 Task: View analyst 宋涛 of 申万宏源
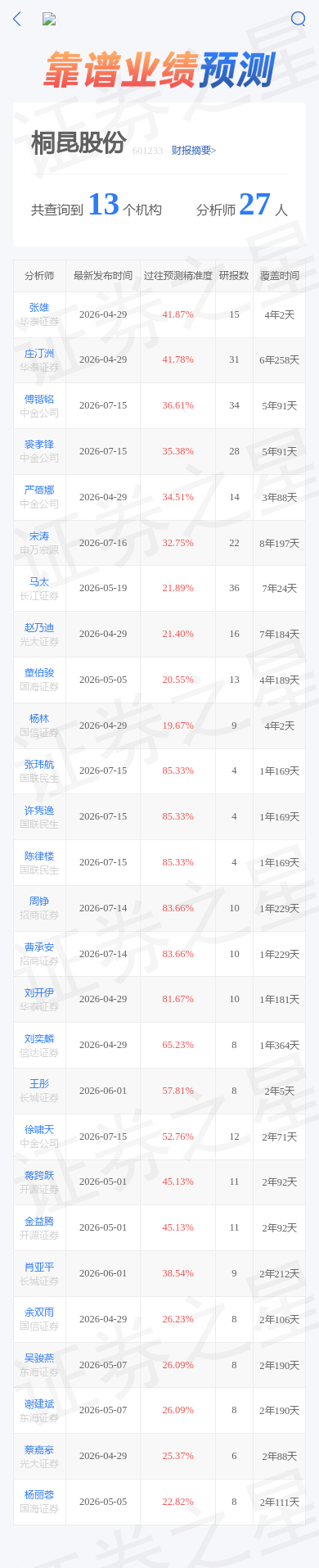point(39,536)
